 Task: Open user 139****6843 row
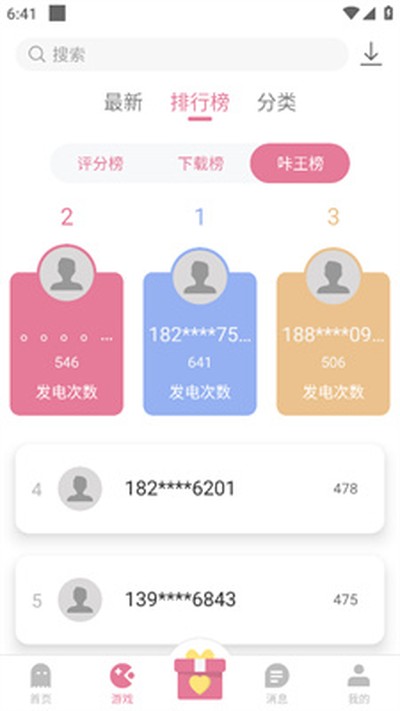click(x=200, y=600)
